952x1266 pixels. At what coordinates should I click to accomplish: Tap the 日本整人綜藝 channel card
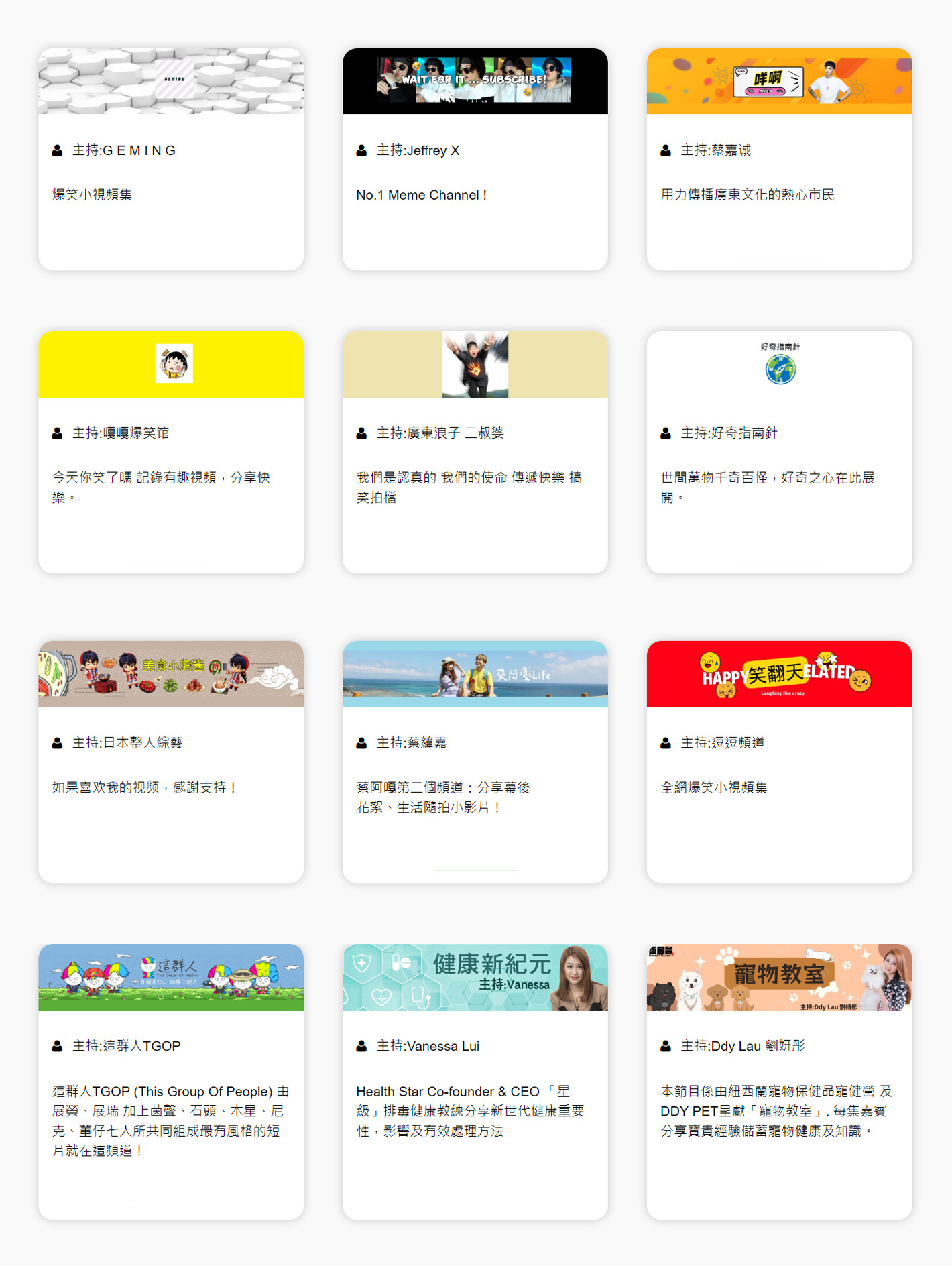pyautogui.click(x=171, y=761)
